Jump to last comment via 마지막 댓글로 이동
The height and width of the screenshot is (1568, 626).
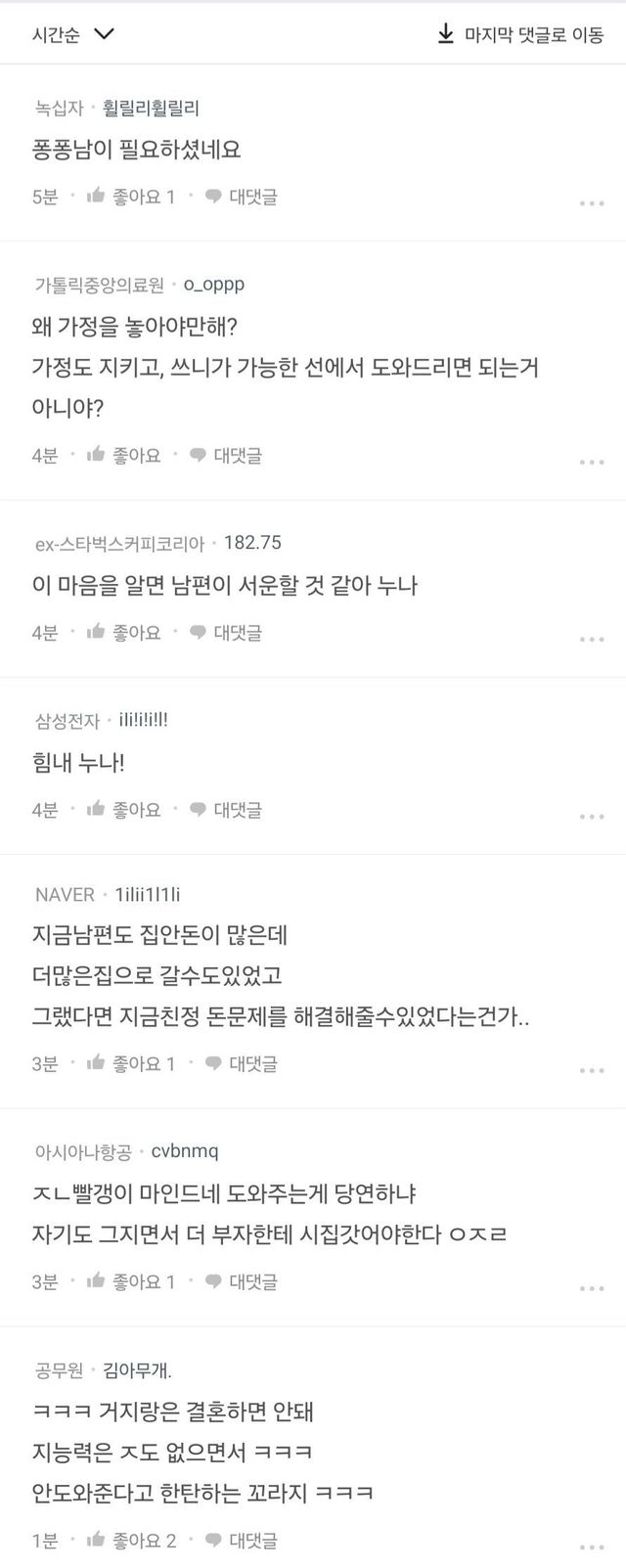tap(520, 35)
